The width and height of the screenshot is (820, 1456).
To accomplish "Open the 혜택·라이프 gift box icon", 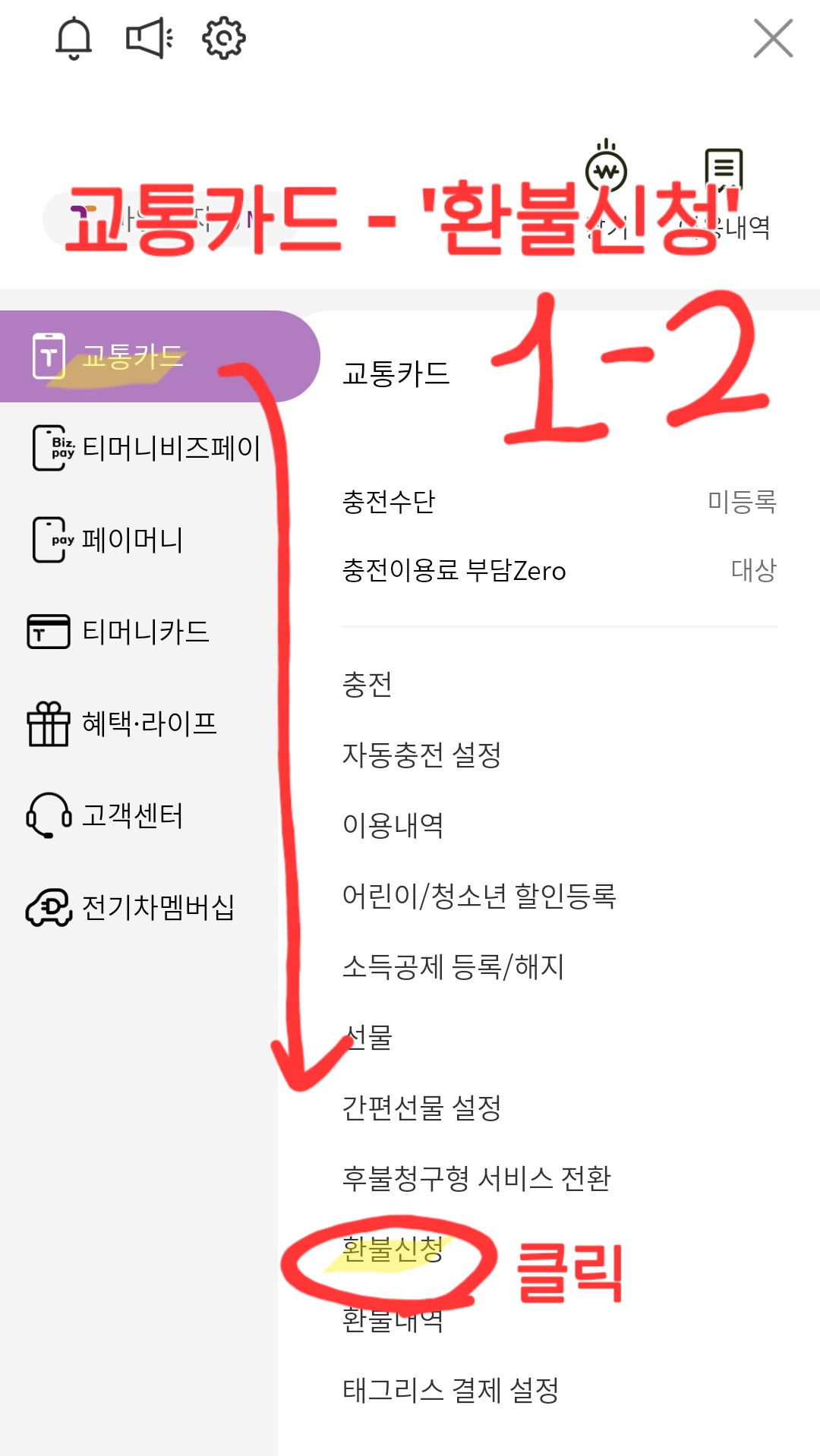I will (48, 723).
